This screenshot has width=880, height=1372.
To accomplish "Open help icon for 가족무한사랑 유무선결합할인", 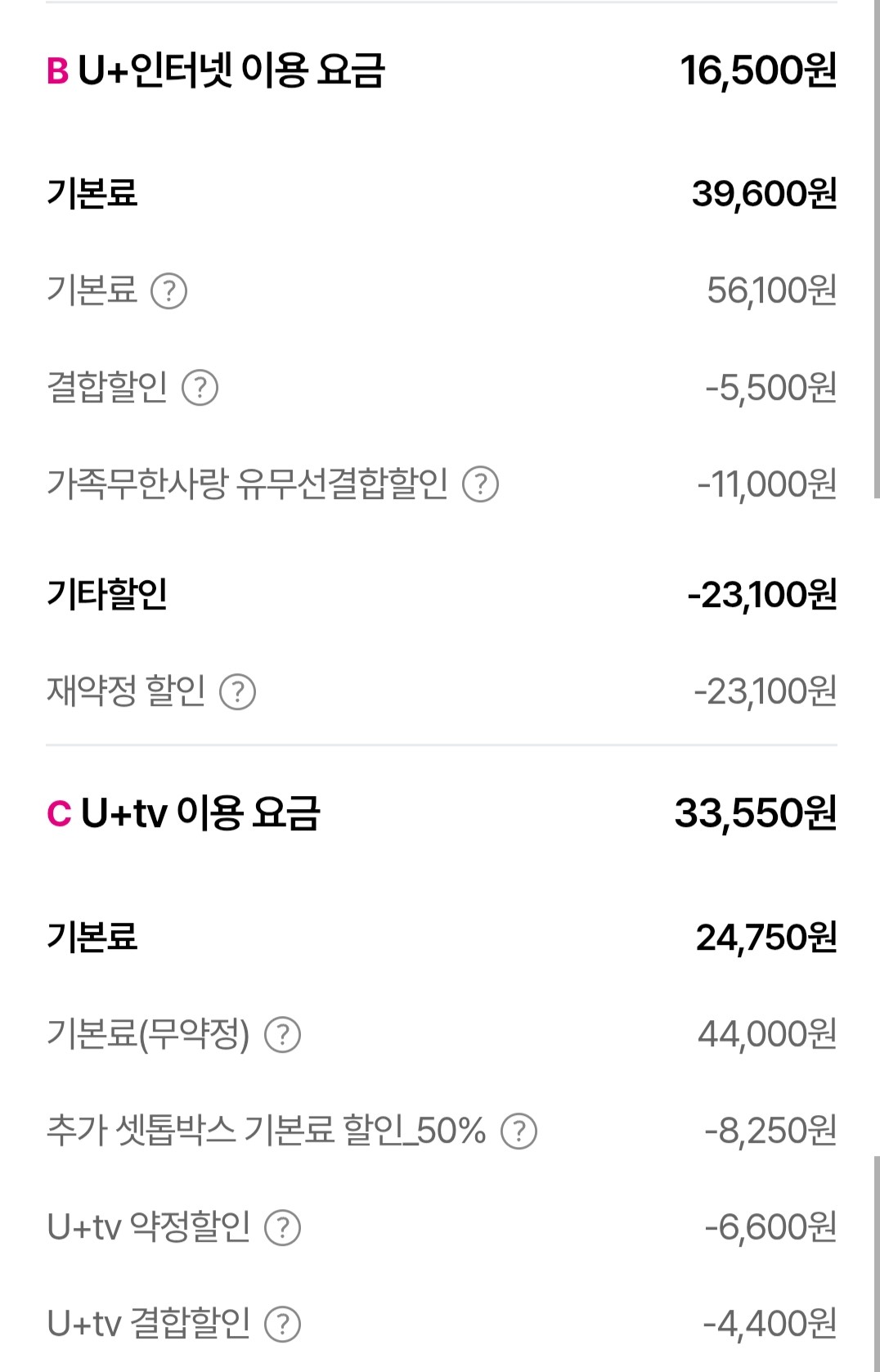I will pyautogui.click(x=481, y=484).
